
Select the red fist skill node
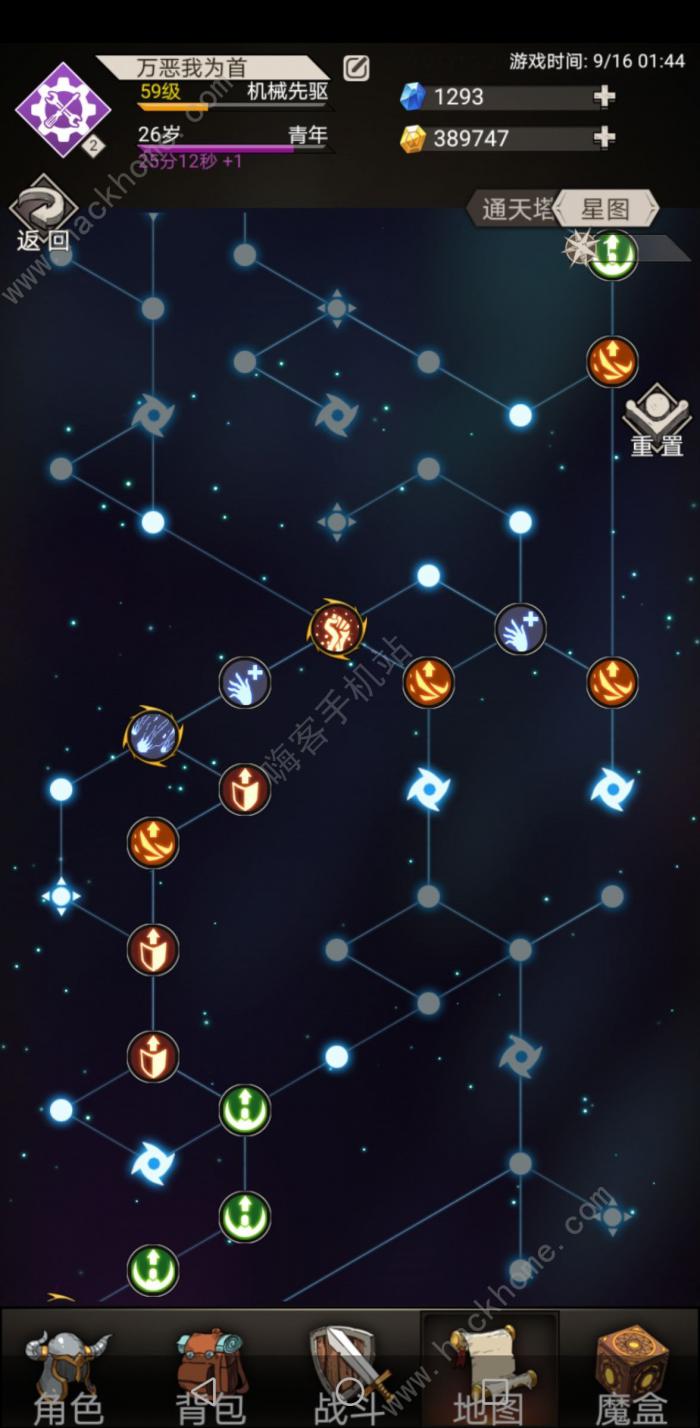(337, 629)
